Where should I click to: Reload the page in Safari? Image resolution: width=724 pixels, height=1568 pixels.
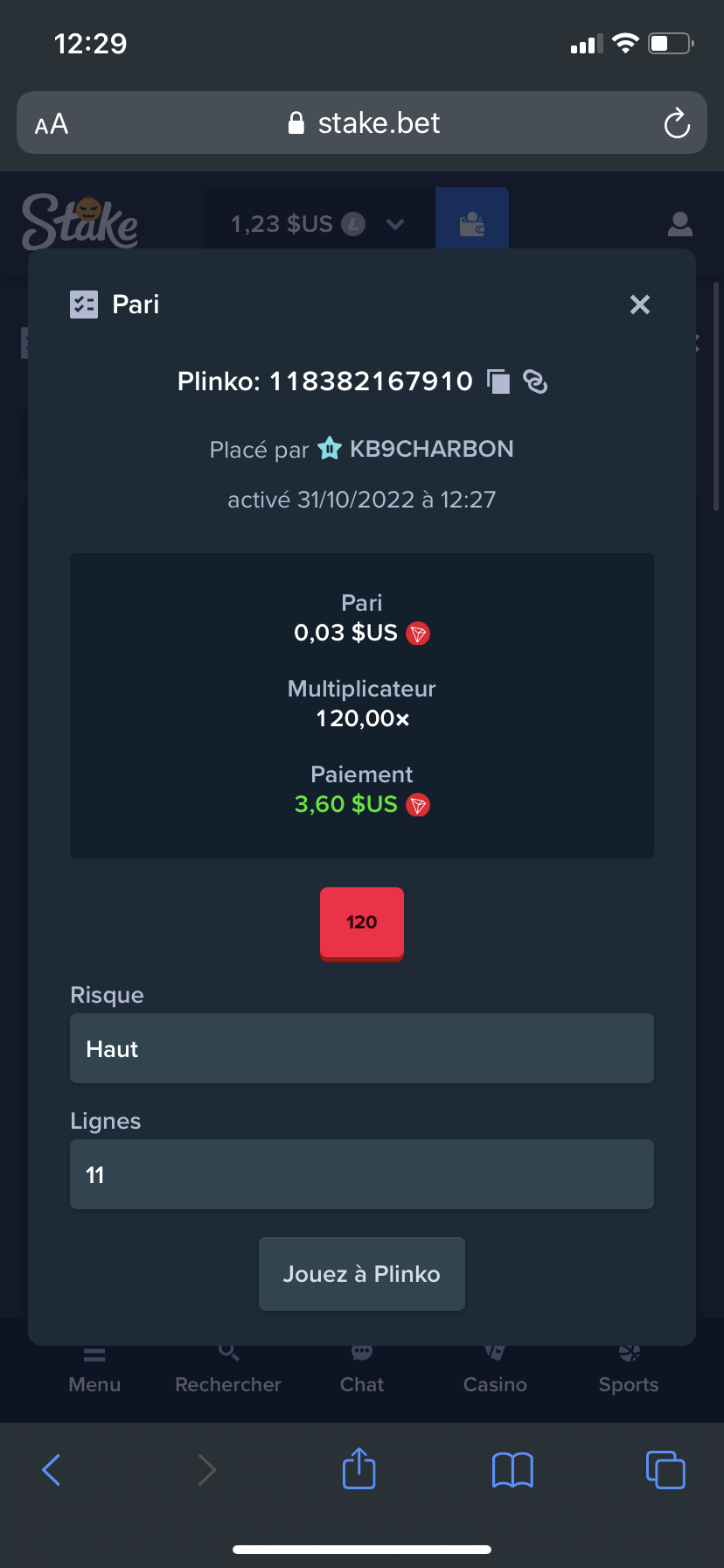click(x=677, y=123)
